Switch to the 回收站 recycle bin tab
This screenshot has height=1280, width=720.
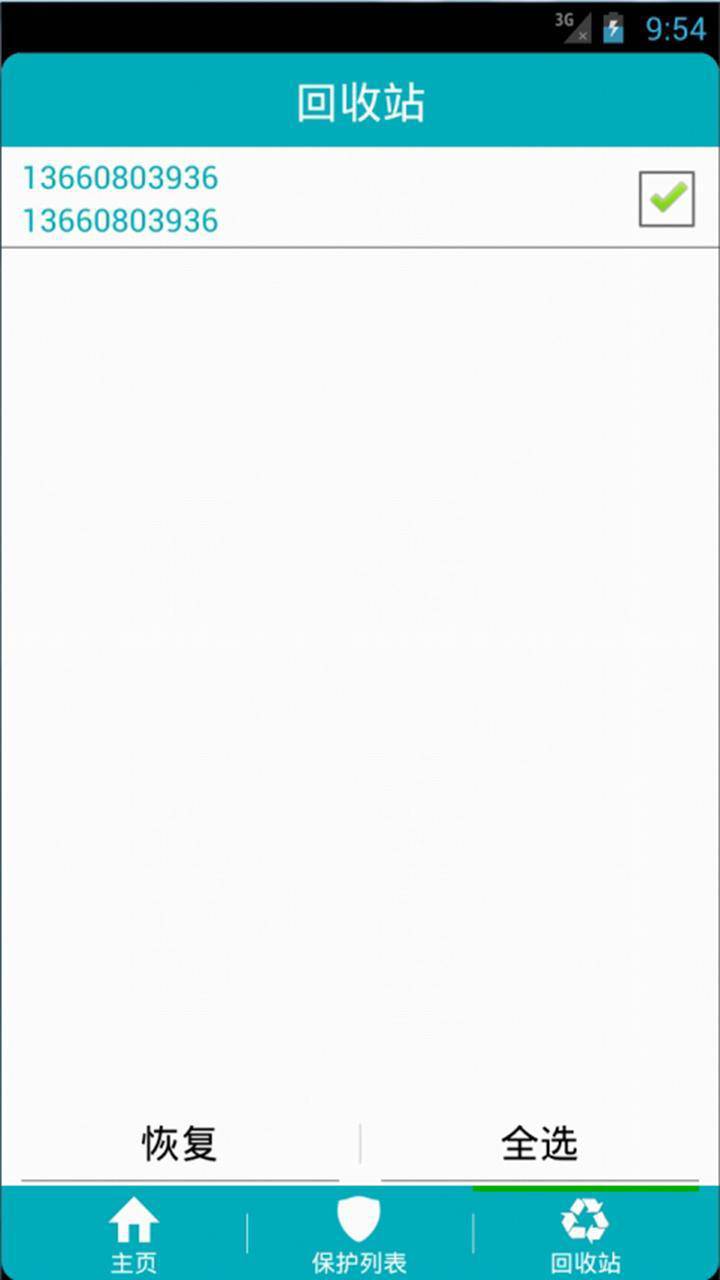pos(585,1235)
